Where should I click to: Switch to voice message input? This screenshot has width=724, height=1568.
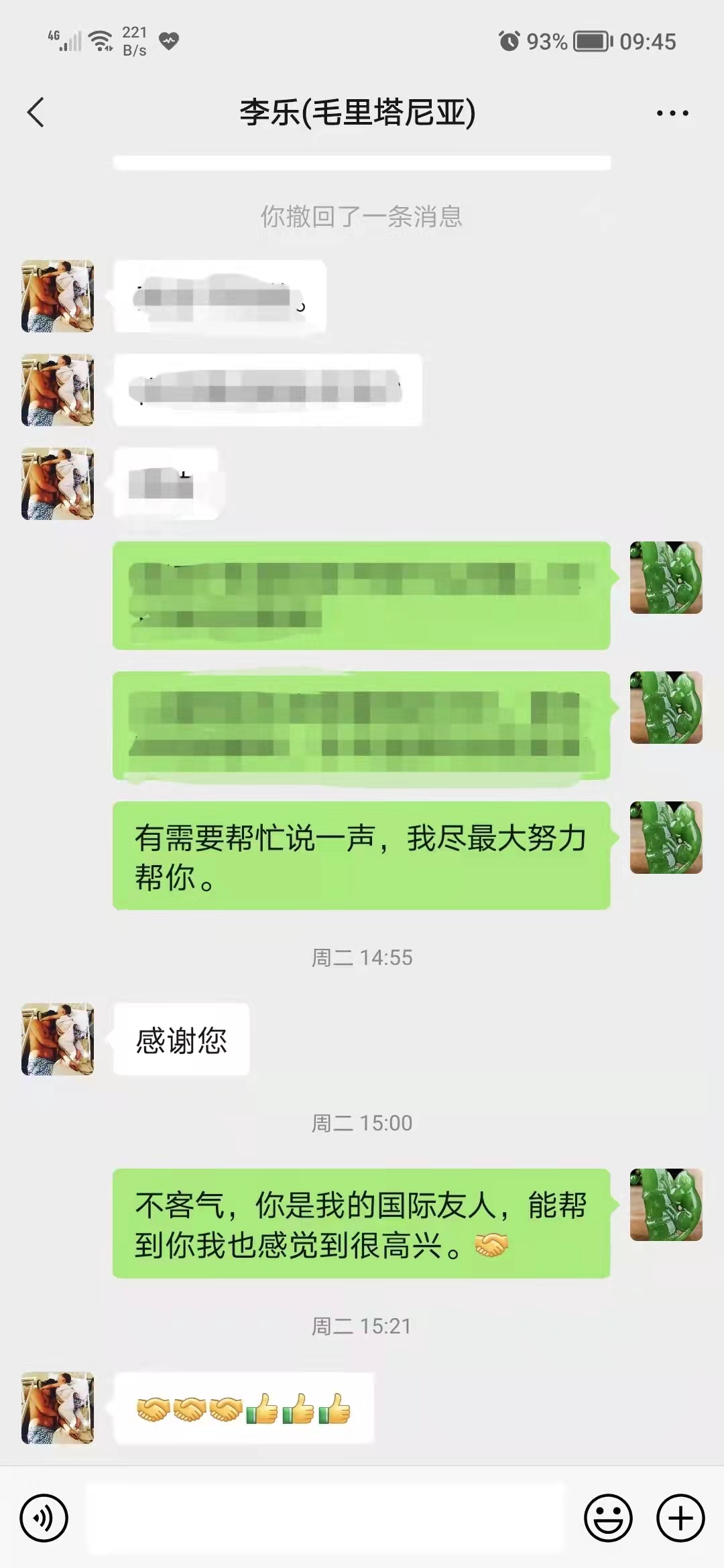[44, 1518]
